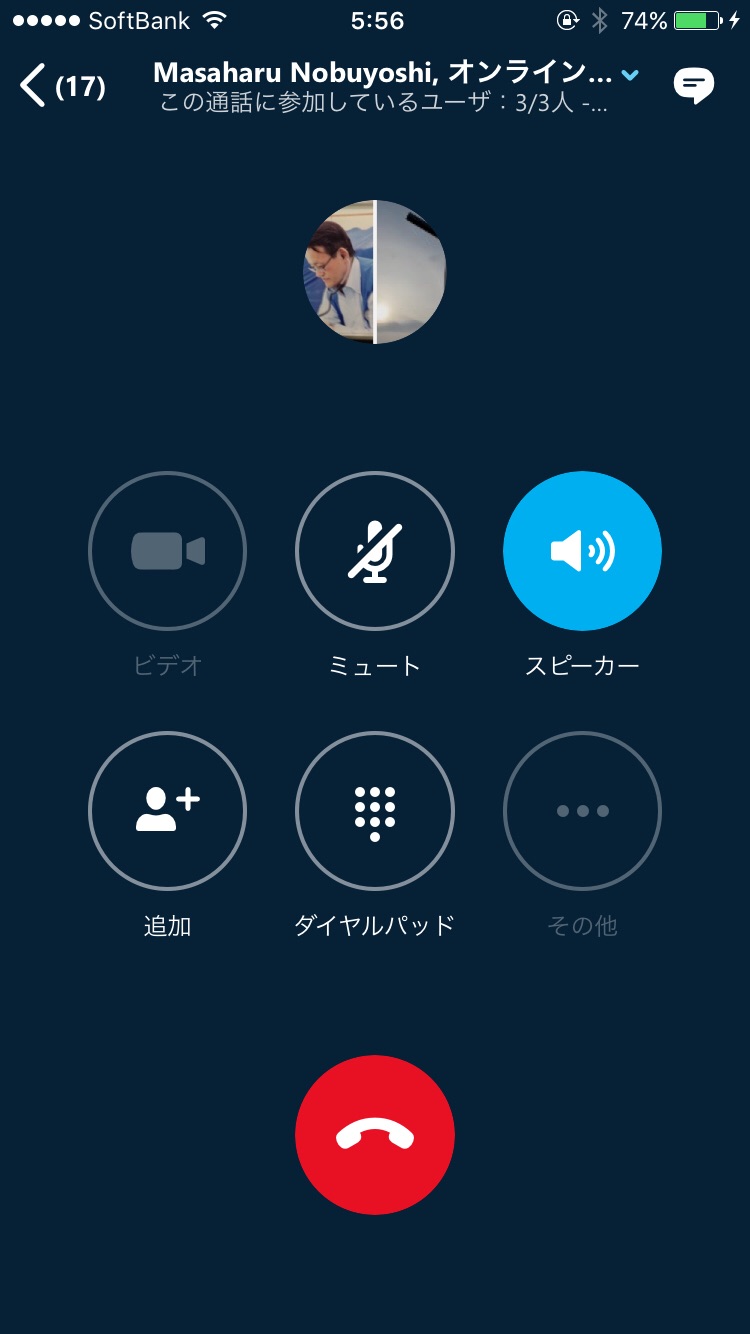Viewport: 750px width, 1334px height.
Task: Turn off the speaker
Action: pyautogui.click(x=582, y=551)
